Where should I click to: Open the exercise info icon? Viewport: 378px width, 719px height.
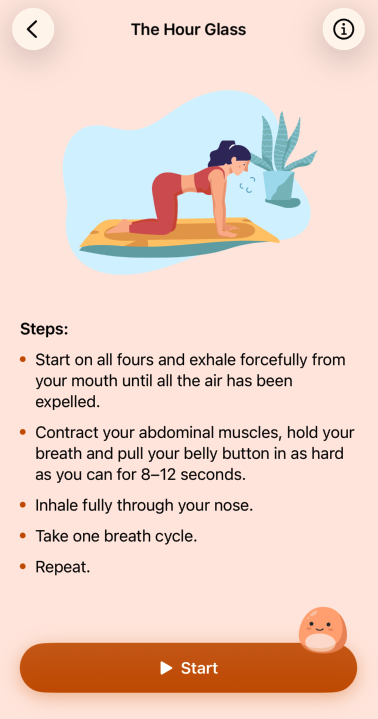pyautogui.click(x=344, y=29)
